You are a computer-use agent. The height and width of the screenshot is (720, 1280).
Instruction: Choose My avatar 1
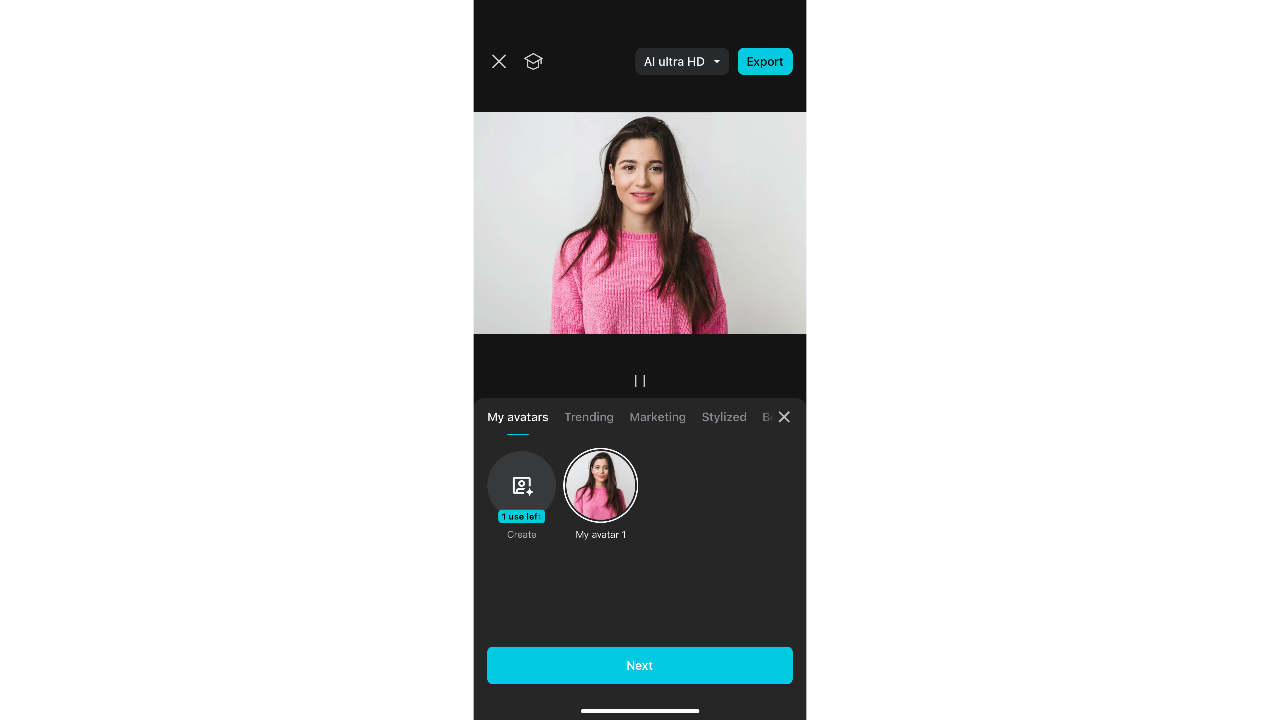coord(601,486)
